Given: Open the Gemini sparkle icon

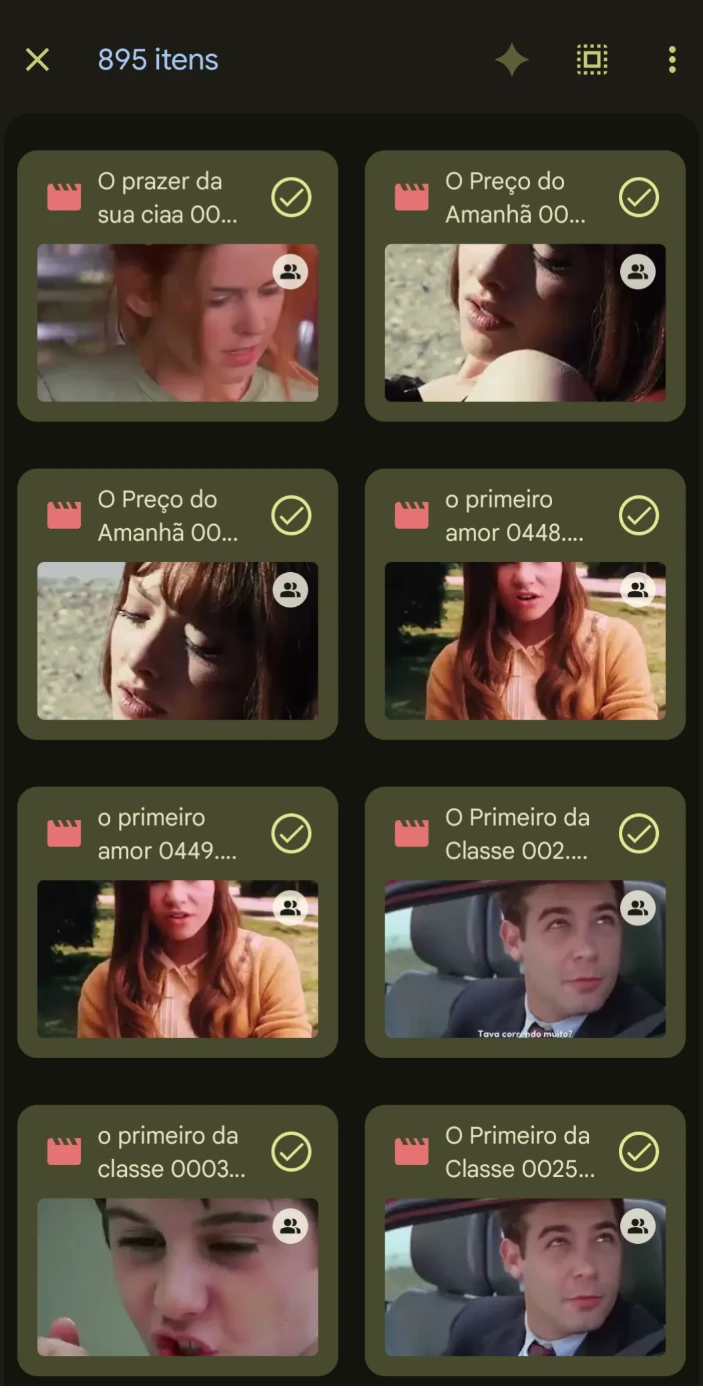Looking at the screenshot, I should pyautogui.click(x=512, y=60).
